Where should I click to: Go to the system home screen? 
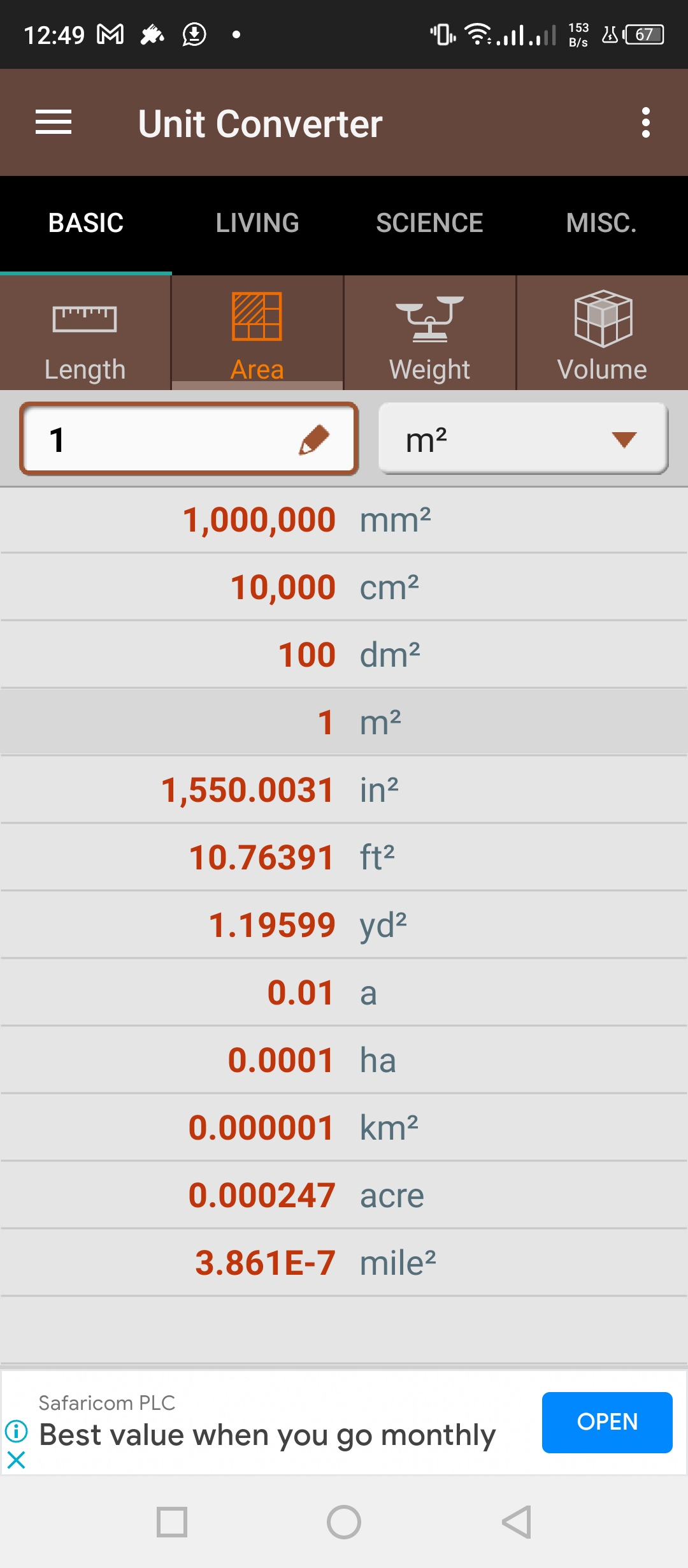344,1522
